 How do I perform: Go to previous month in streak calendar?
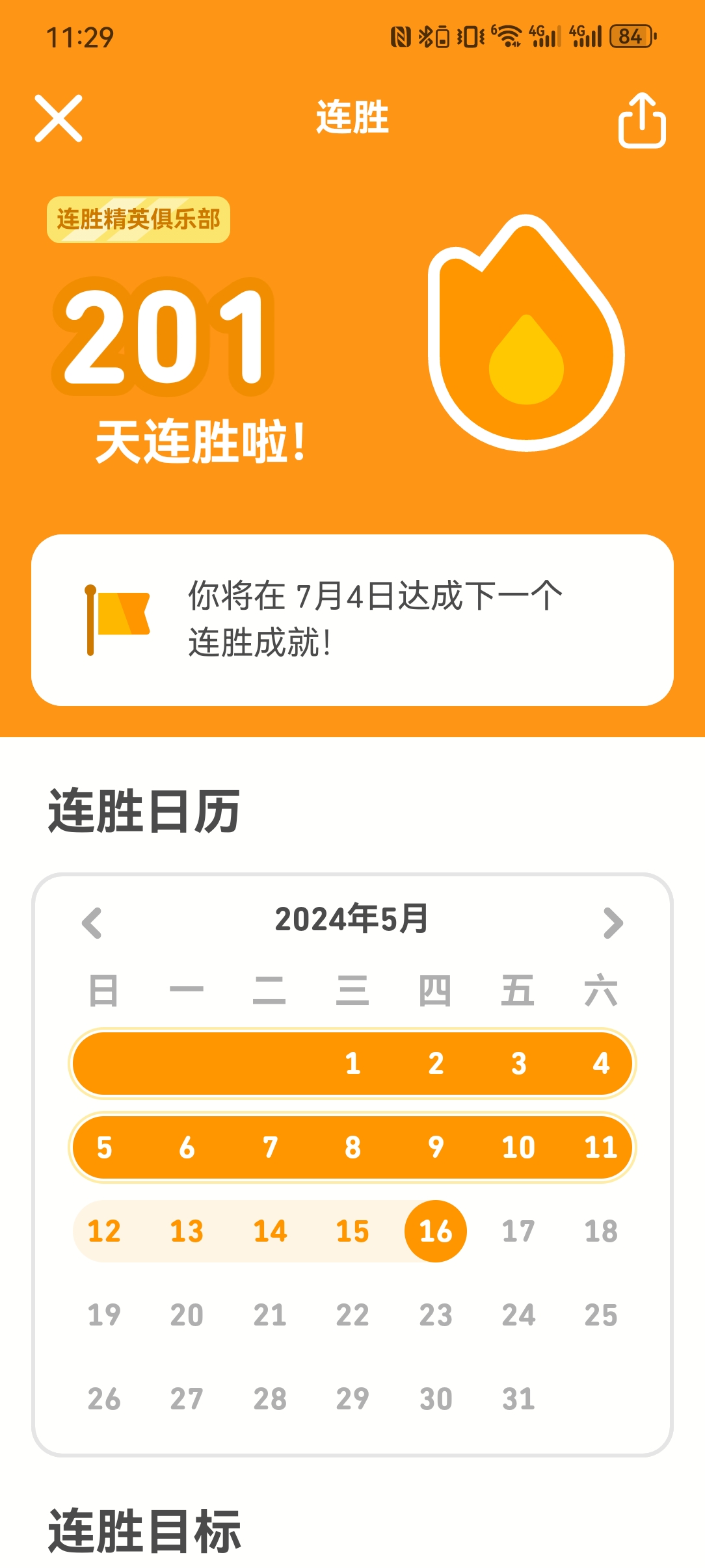pos(92,922)
